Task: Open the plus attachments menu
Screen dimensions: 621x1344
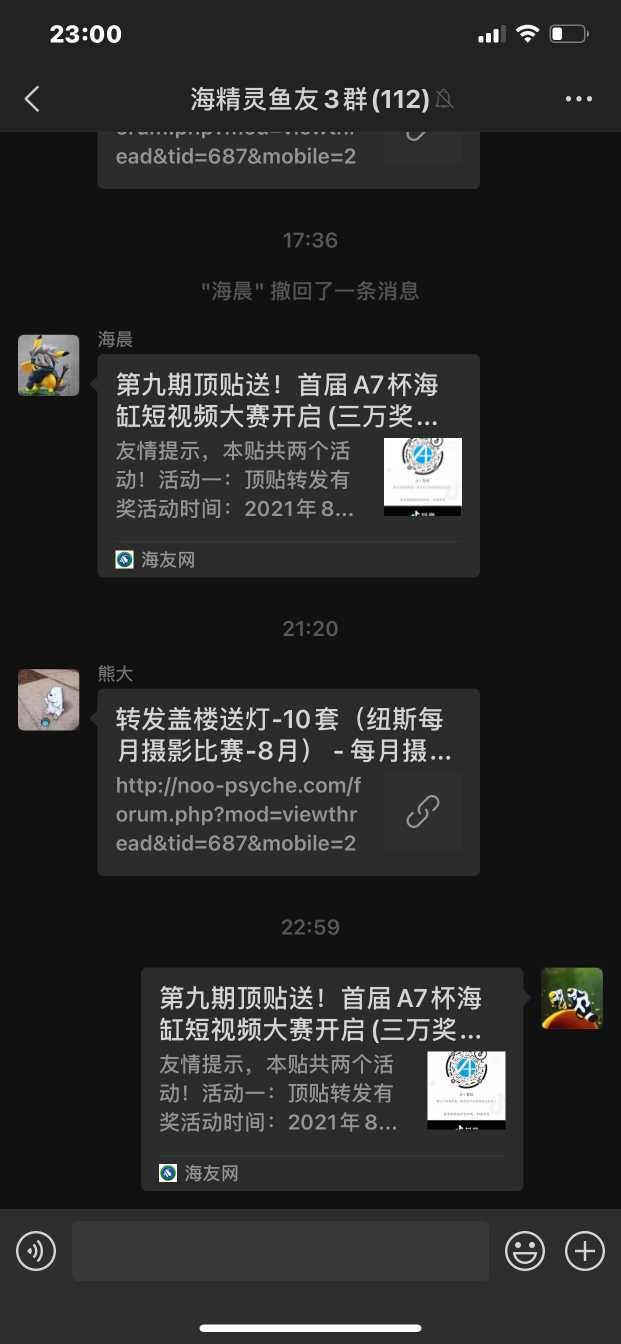Action: (x=585, y=1250)
